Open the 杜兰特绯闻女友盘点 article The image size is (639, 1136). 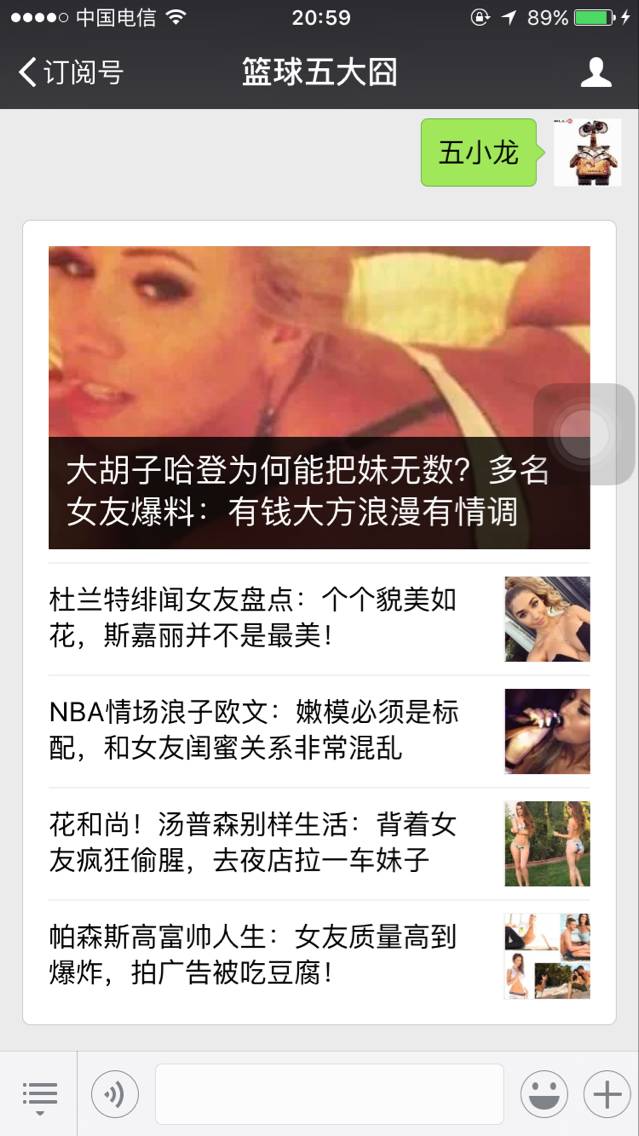point(318,618)
